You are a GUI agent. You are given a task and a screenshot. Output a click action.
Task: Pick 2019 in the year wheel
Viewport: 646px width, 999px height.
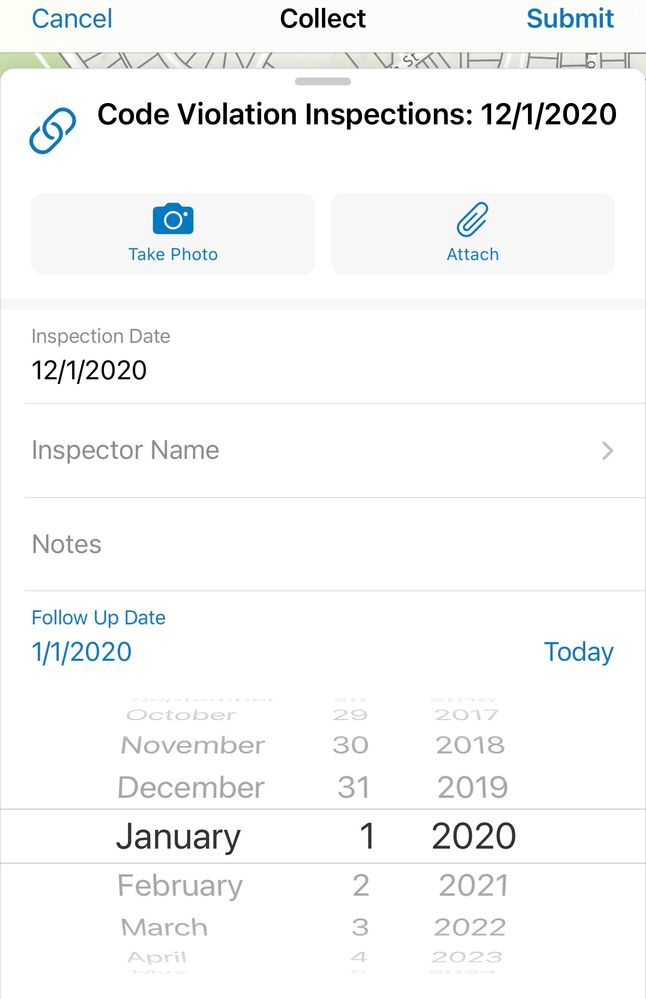click(473, 787)
